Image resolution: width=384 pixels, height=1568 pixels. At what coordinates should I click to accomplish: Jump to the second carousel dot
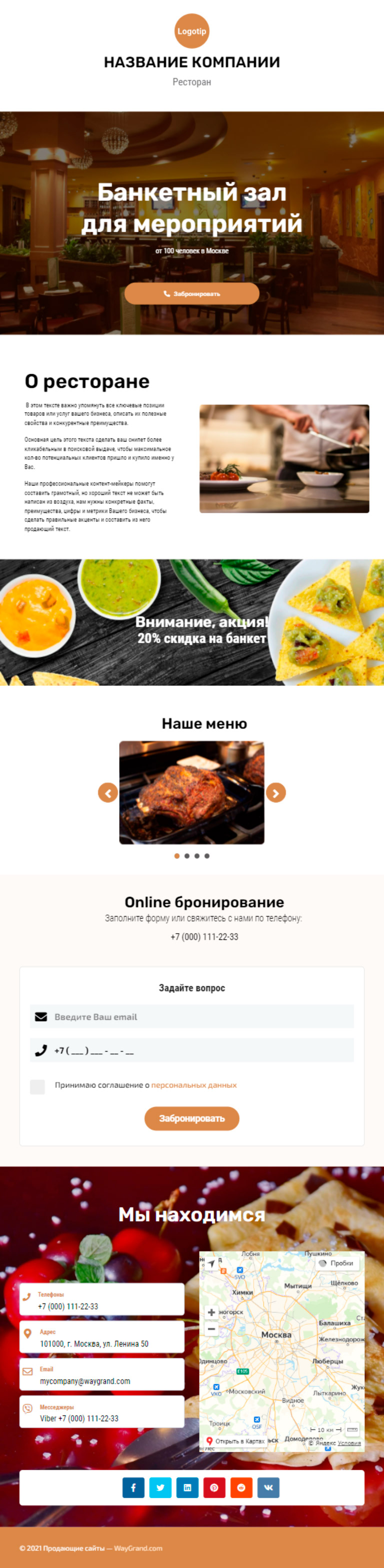tap(187, 856)
